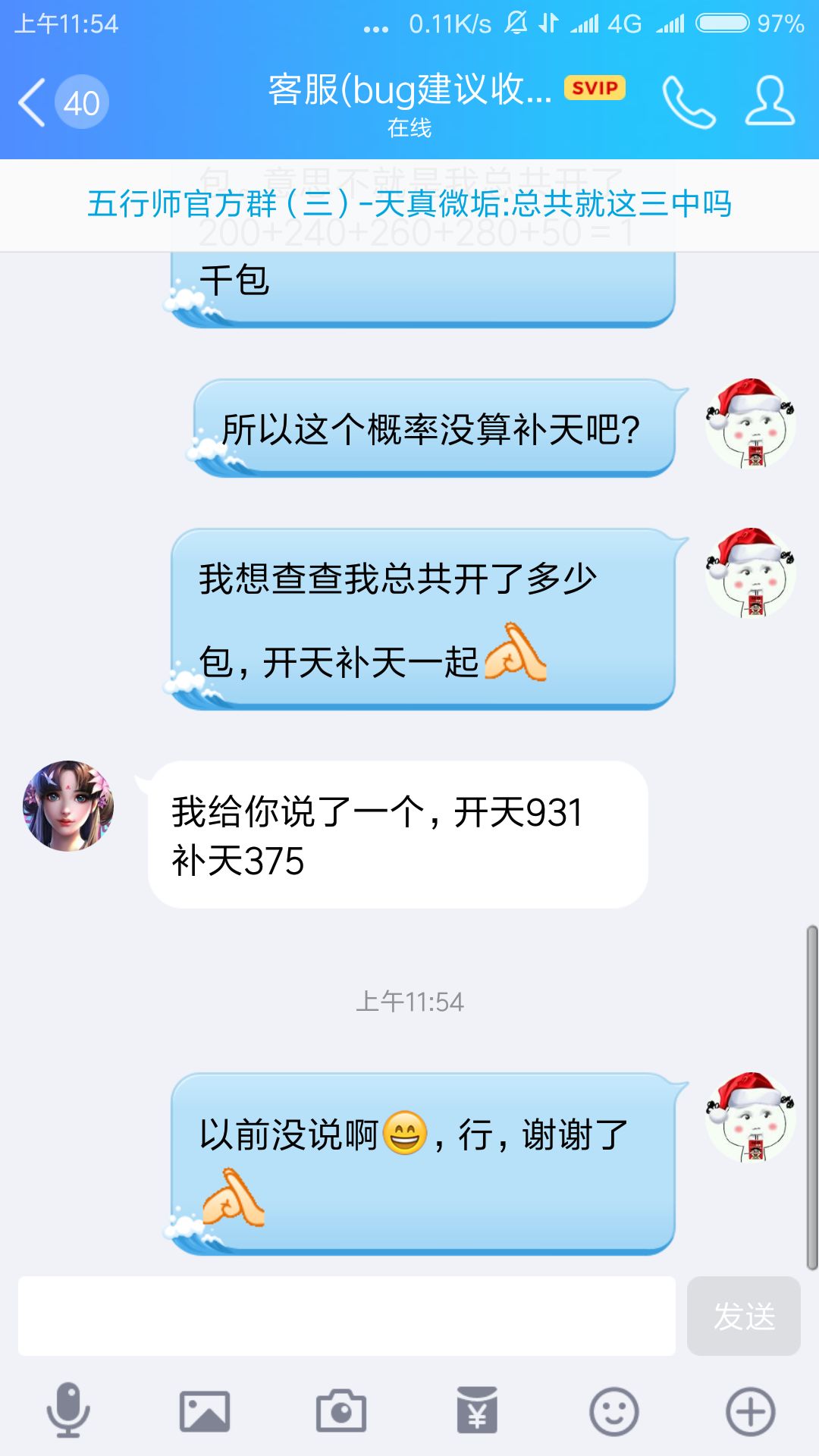
Task: Open the 五行师官方群 message banner
Action: [x=409, y=204]
